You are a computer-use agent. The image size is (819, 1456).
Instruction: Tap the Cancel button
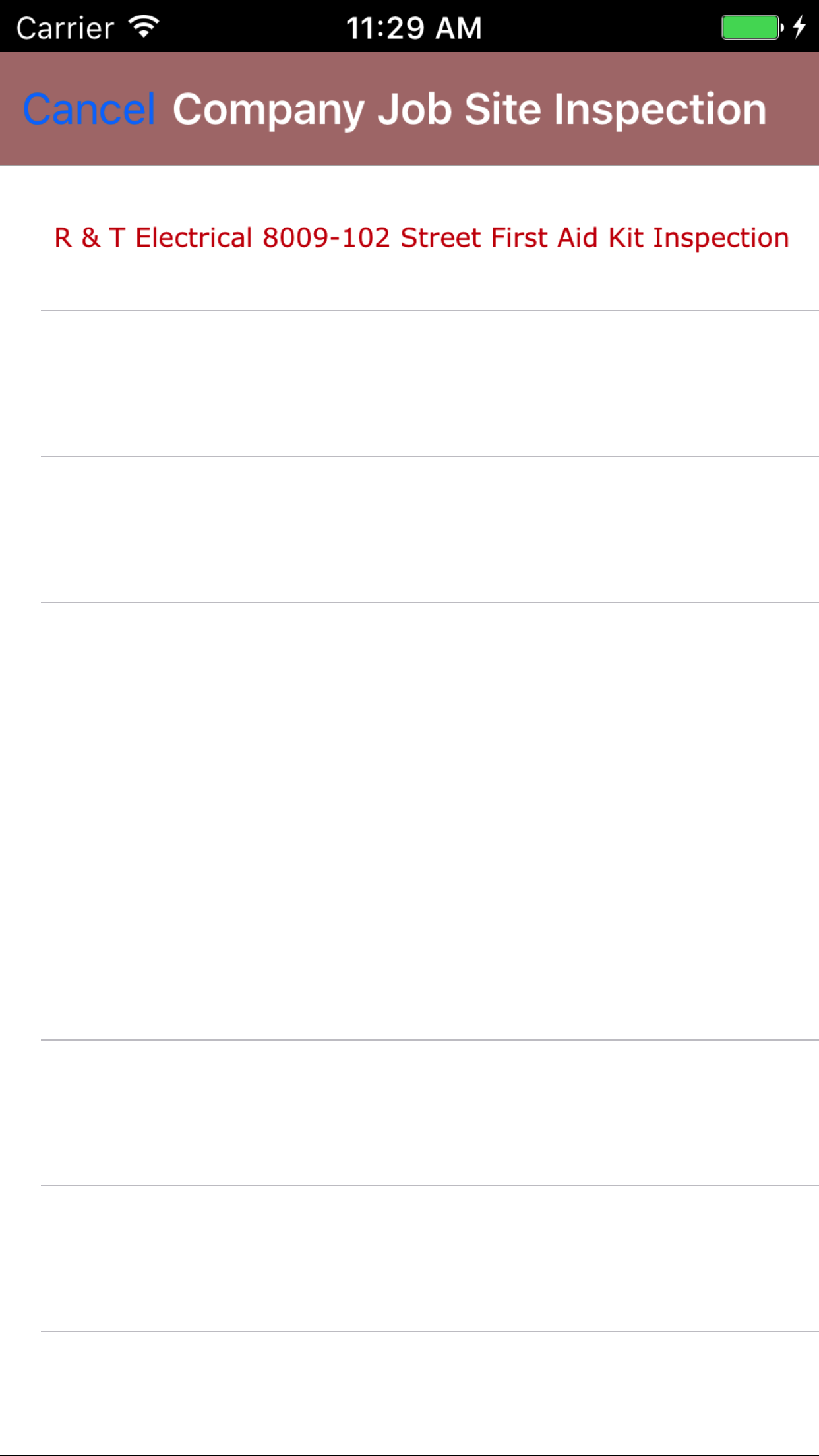tap(89, 109)
